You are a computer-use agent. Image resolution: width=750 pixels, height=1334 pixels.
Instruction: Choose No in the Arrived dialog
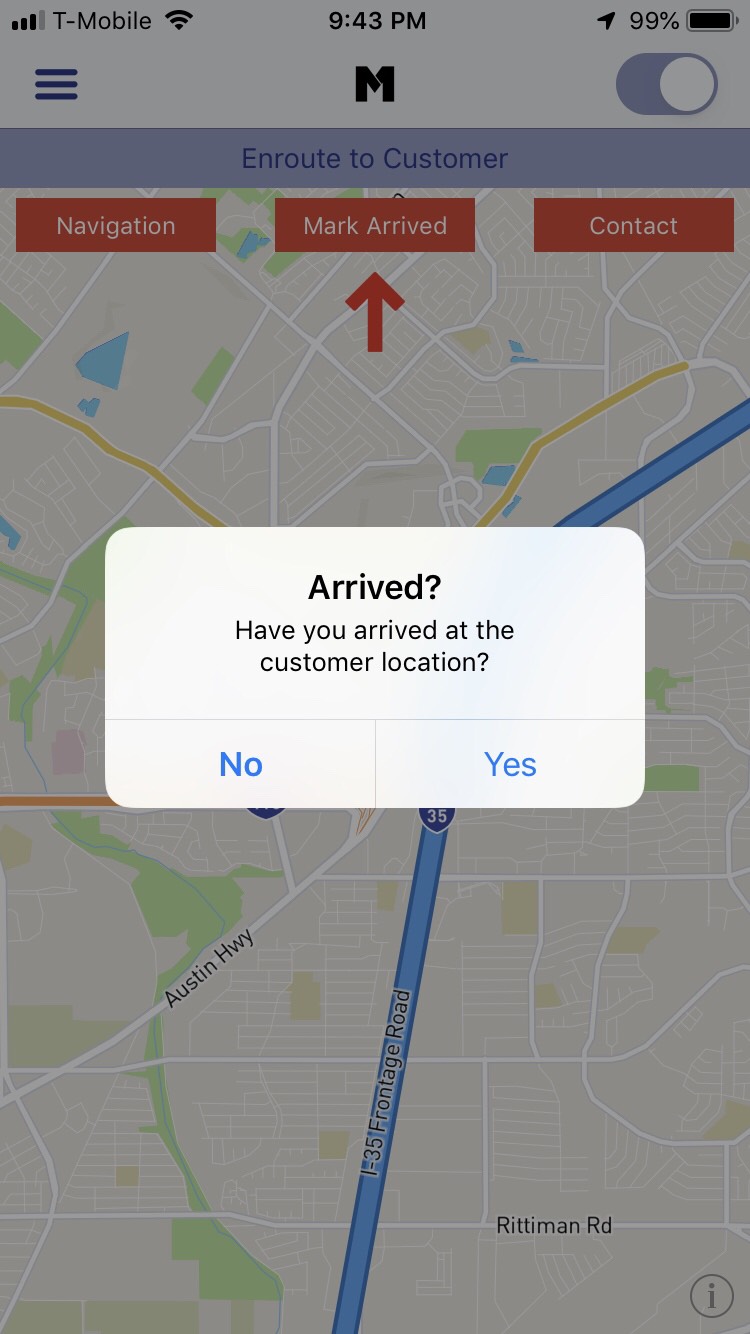point(240,764)
